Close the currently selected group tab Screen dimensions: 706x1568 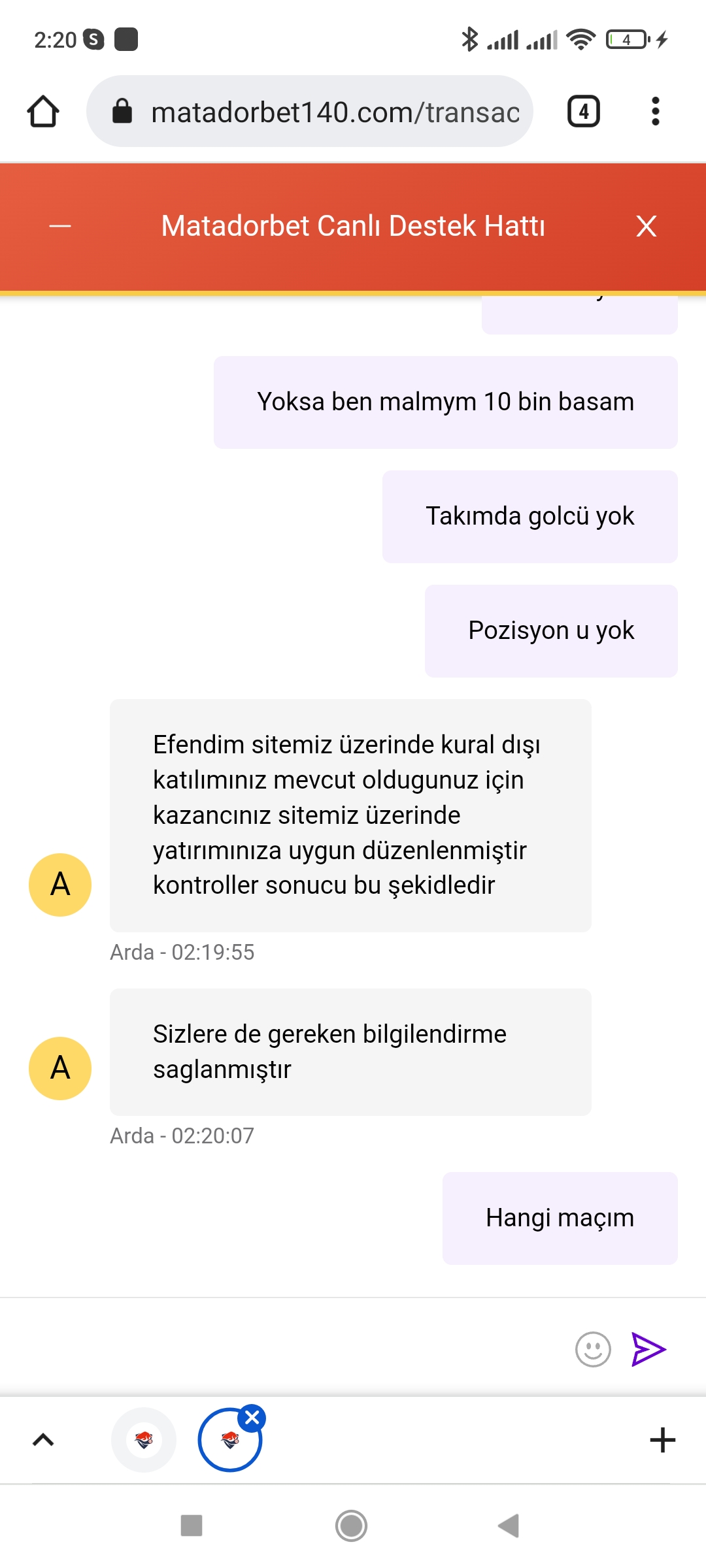[252, 1418]
